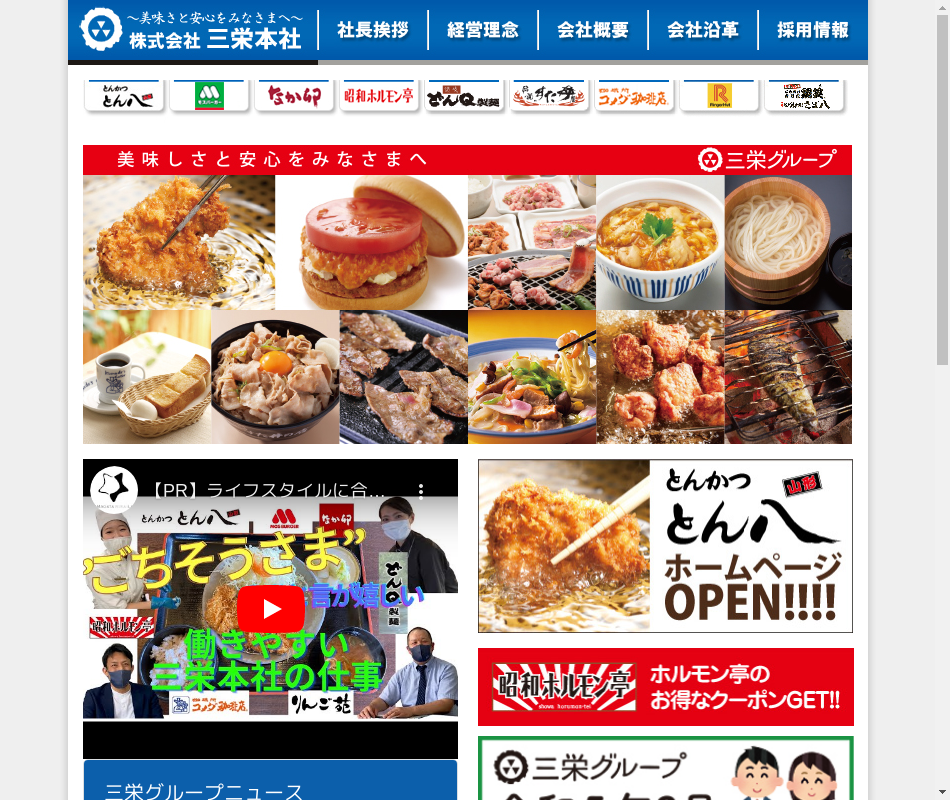
Task: Open the 社長挨拶 page
Action: 373,30
